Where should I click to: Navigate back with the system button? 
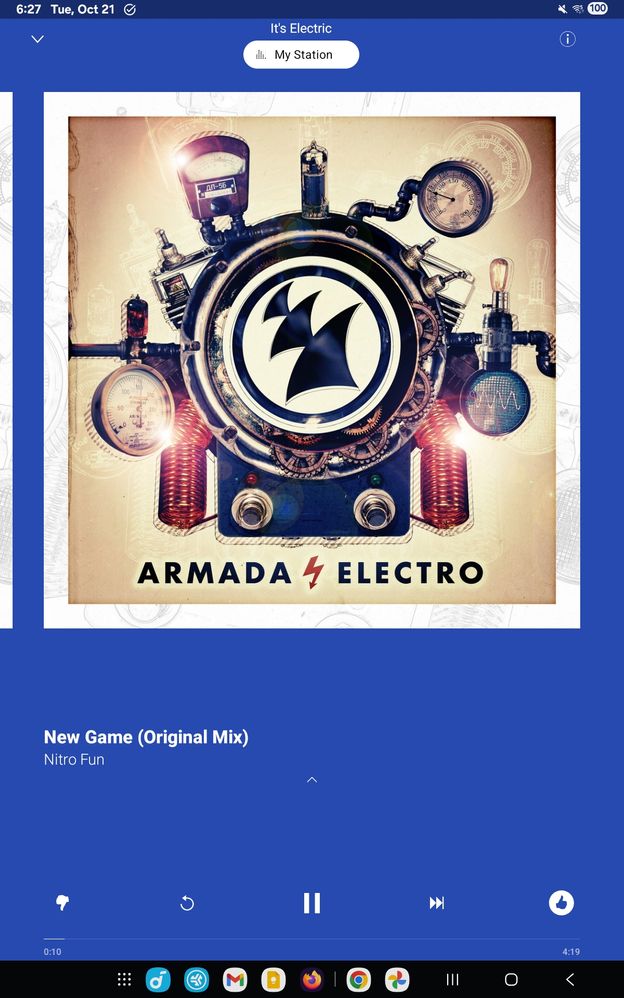tap(570, 980)
